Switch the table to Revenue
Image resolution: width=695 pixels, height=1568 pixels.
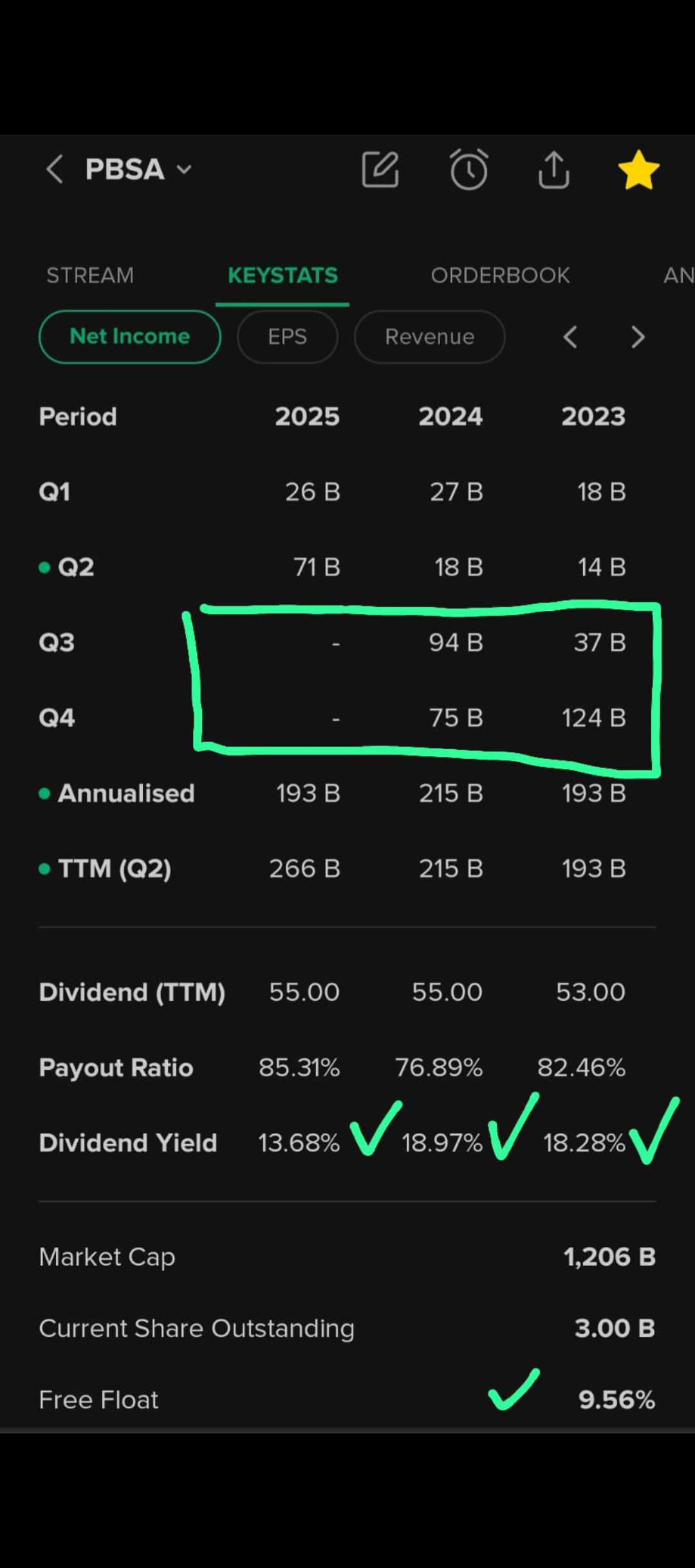click(x=429, y=337)
